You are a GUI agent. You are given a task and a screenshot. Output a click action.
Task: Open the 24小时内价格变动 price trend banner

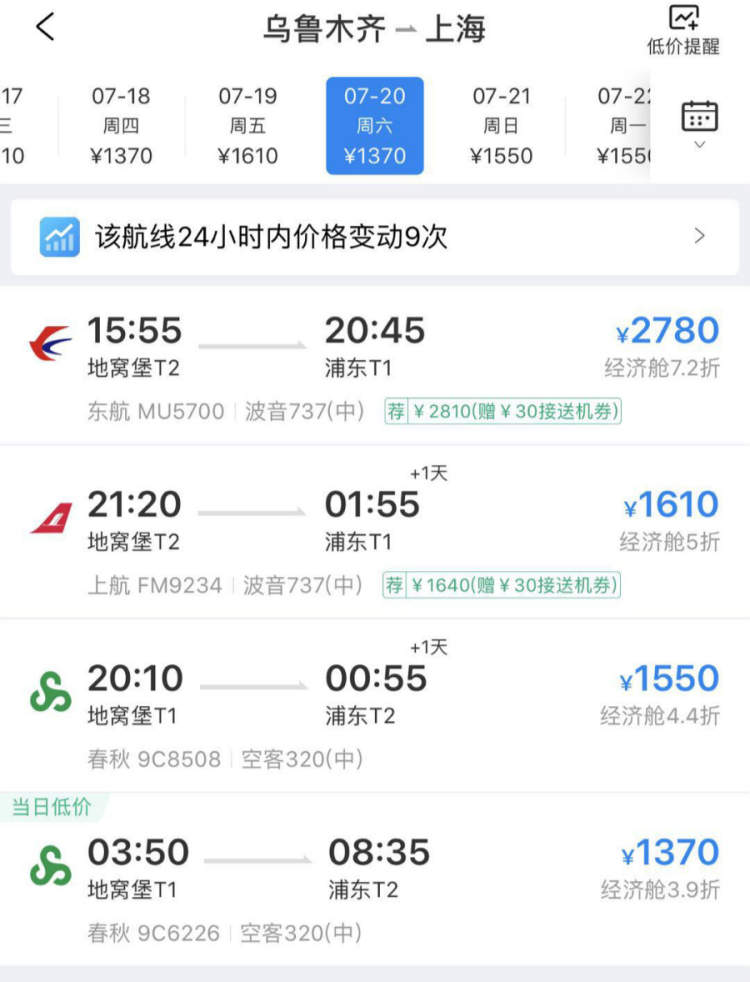pos(374,237)
